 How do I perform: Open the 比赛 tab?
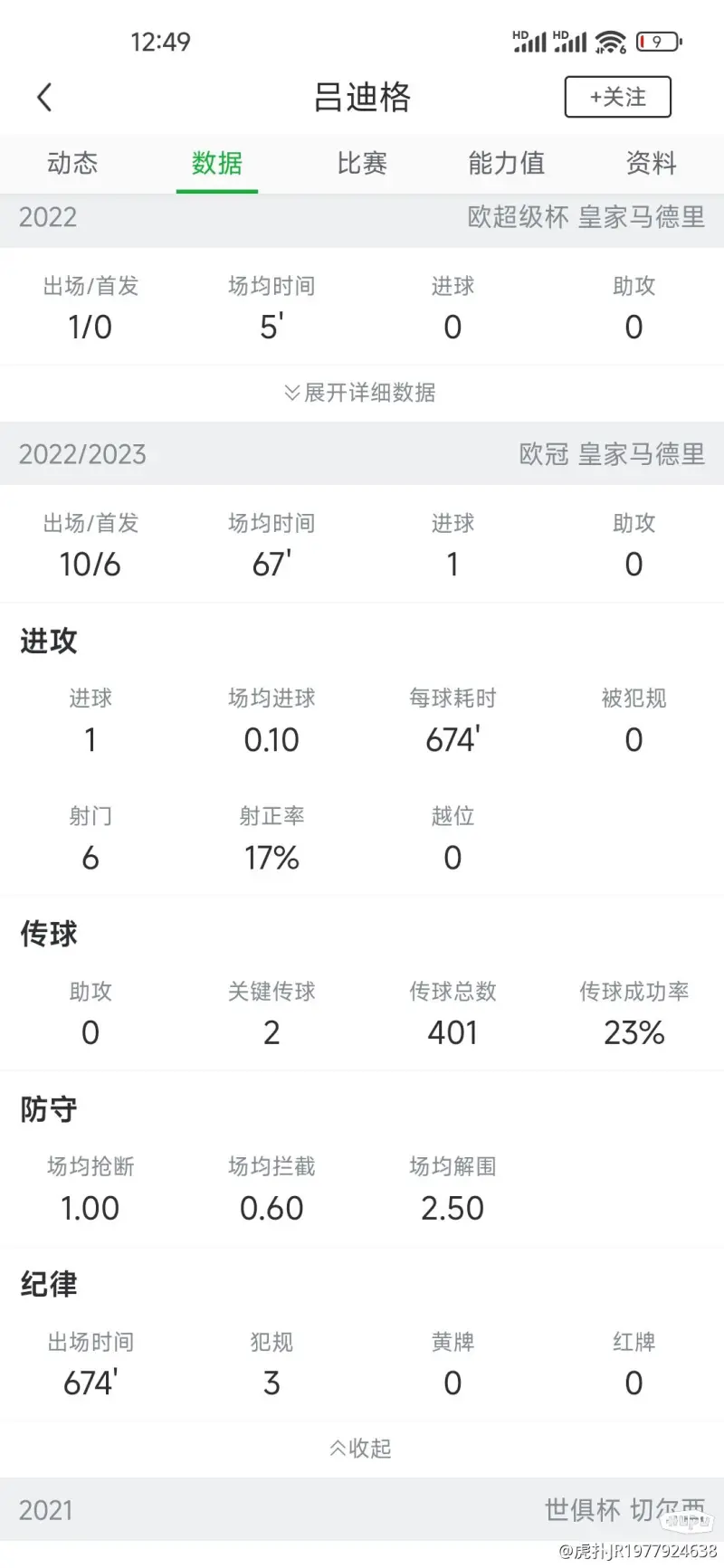tap(362, 163)
